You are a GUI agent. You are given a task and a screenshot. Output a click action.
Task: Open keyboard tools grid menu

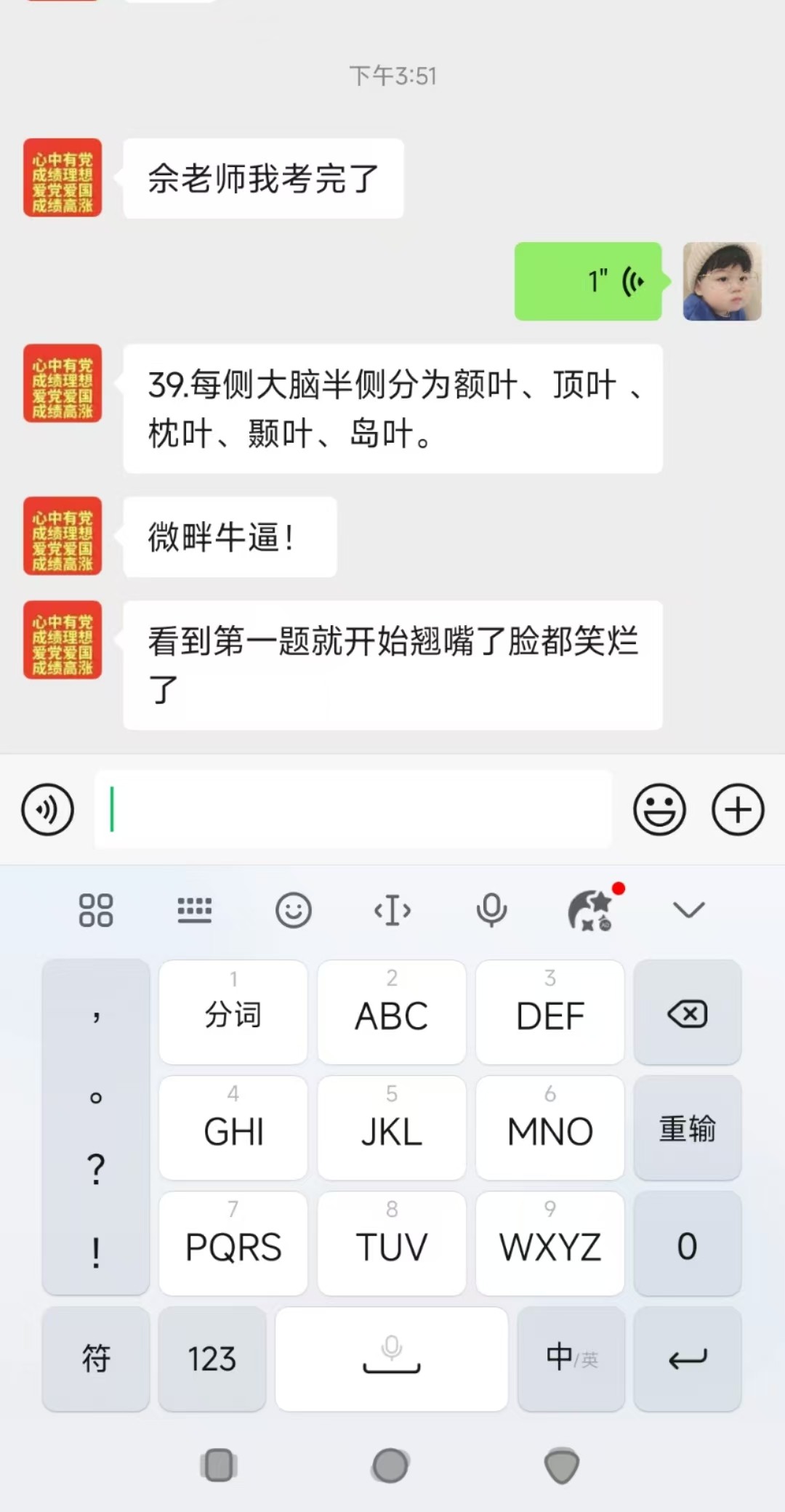96,910
